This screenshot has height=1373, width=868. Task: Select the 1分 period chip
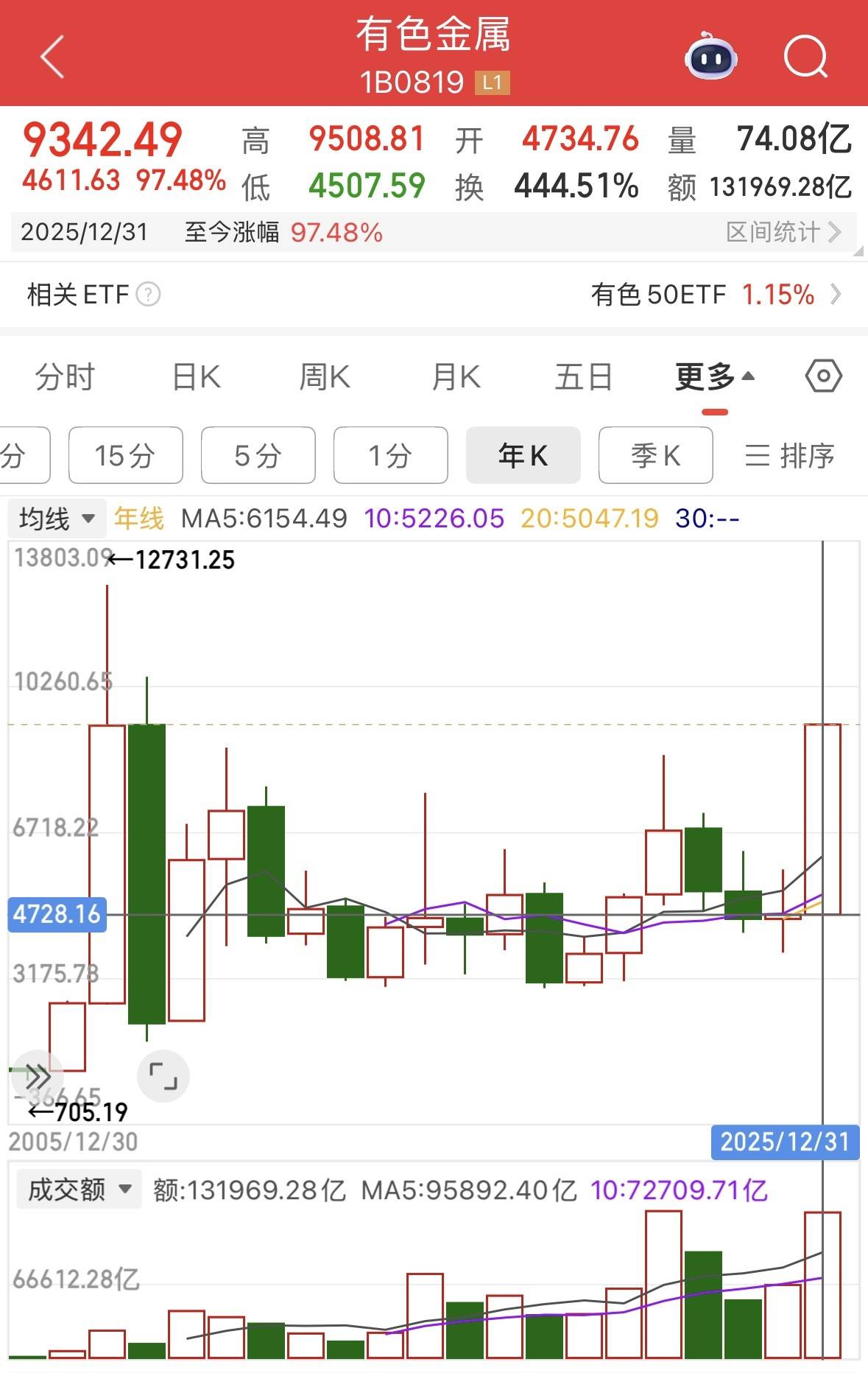point(390,455)
